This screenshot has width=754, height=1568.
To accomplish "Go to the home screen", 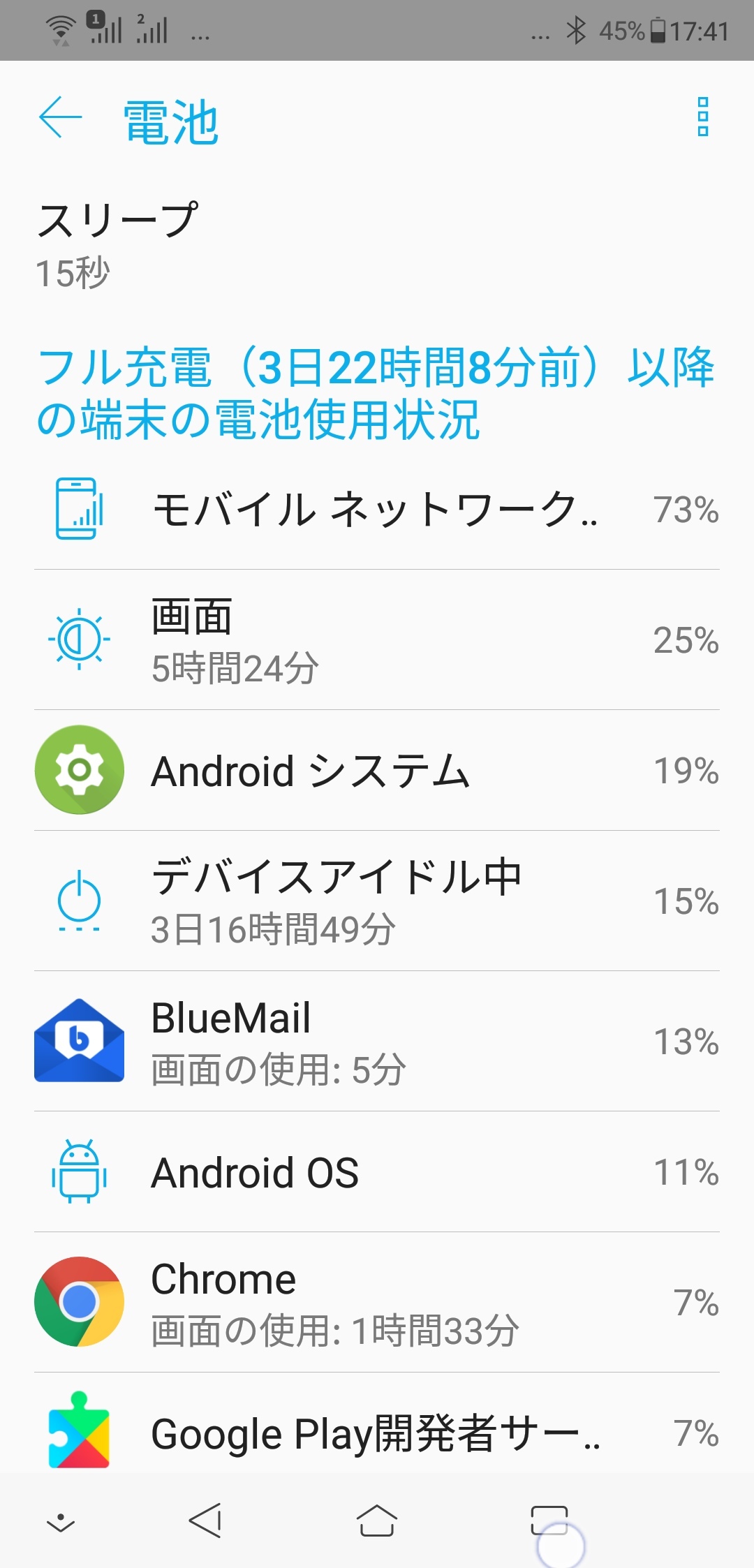I will coord(377,1521).
